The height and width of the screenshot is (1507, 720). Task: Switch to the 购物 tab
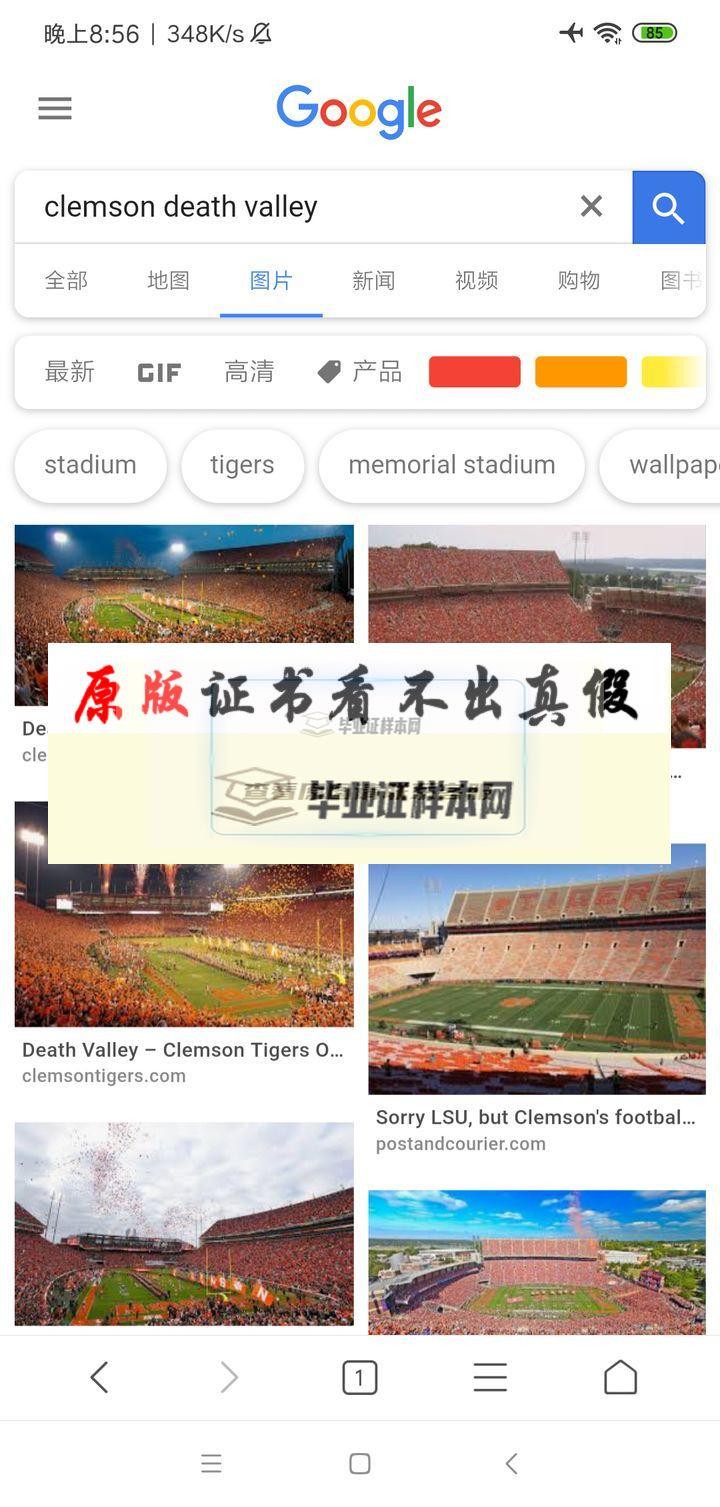[578, 281]
